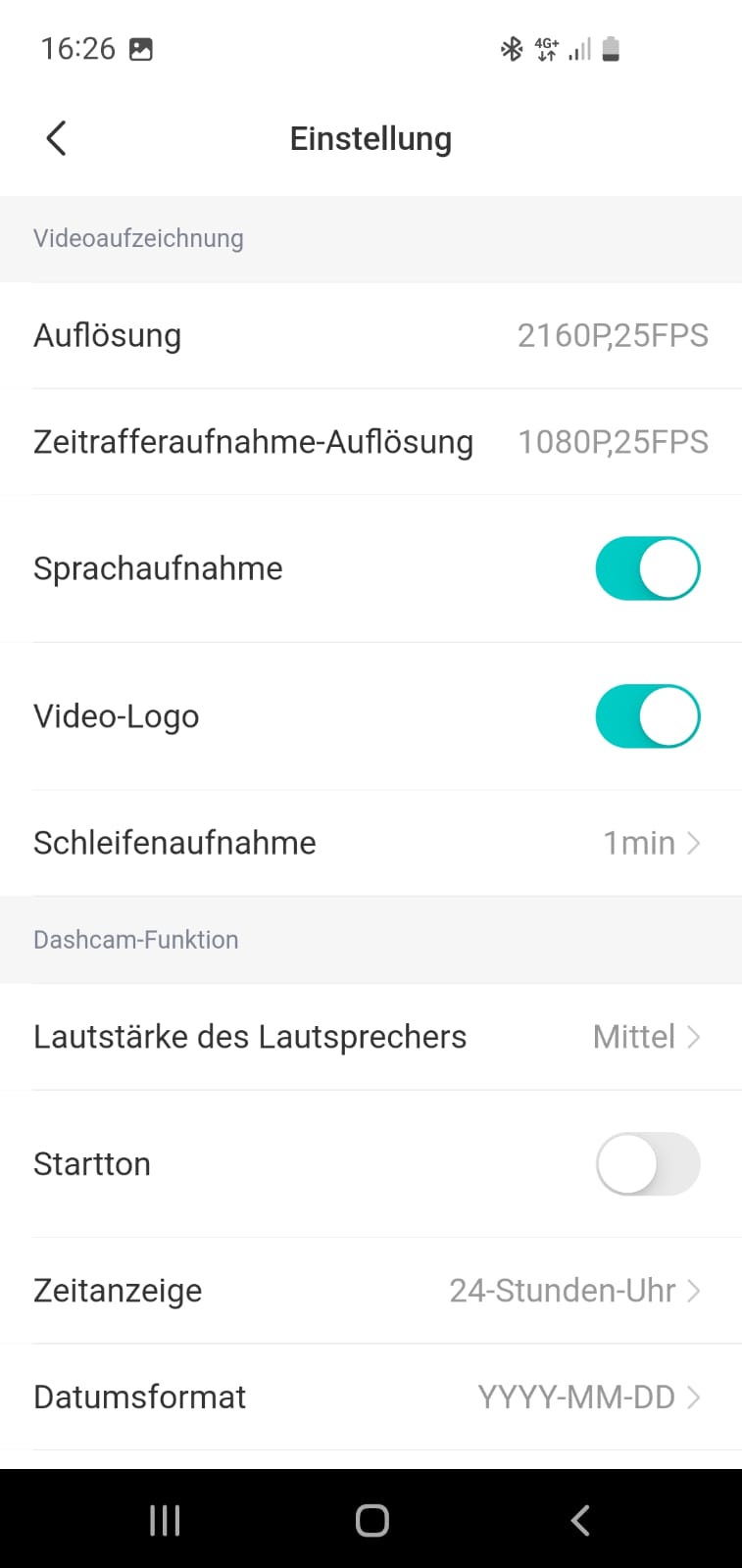Turn off the Sprachaufnahme switch

(647, 568)
